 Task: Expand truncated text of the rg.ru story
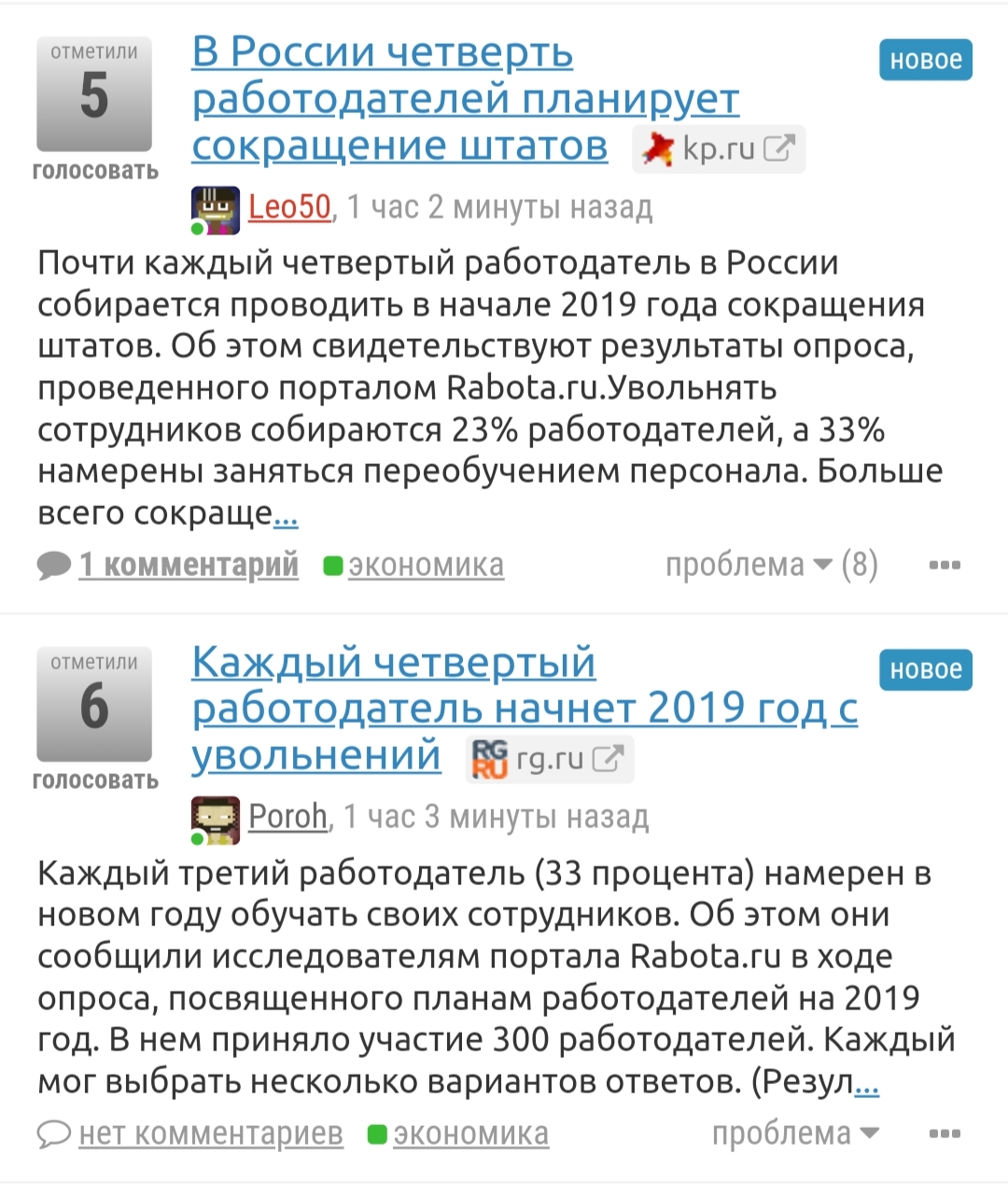point(867,1084)
